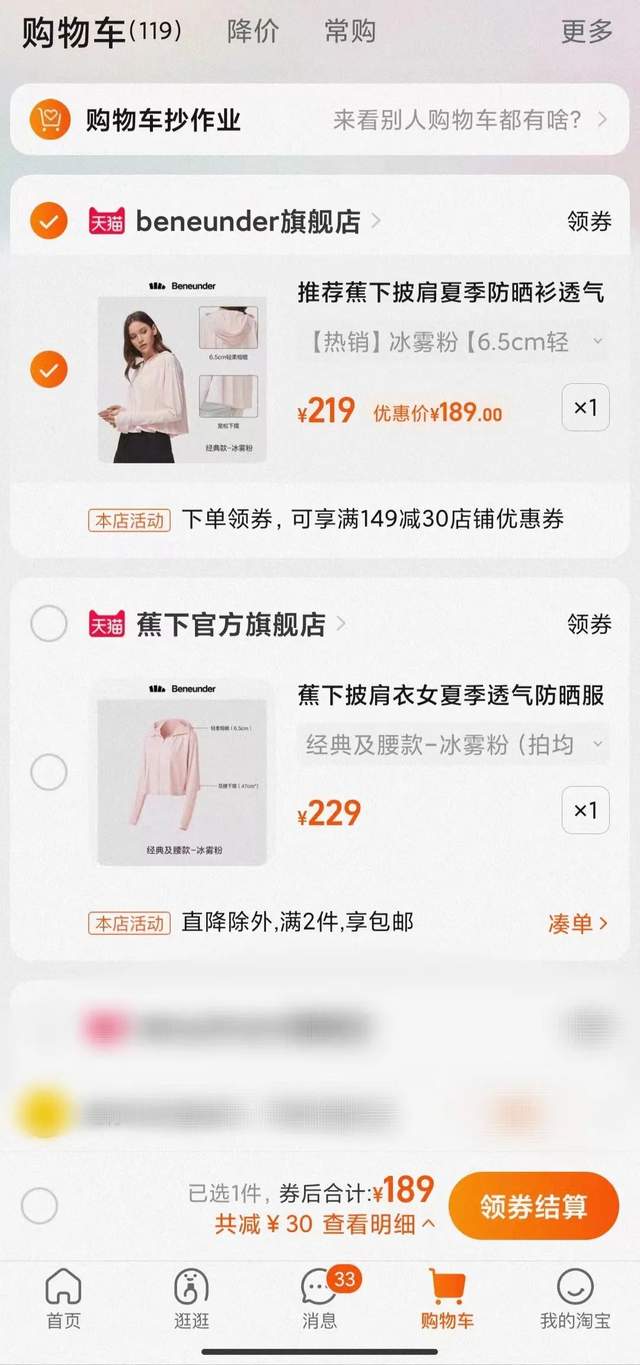This screenshot has width=640, height=1365.
Task: Change quantity of the ¥219 item
Action: tap(585, 407)
